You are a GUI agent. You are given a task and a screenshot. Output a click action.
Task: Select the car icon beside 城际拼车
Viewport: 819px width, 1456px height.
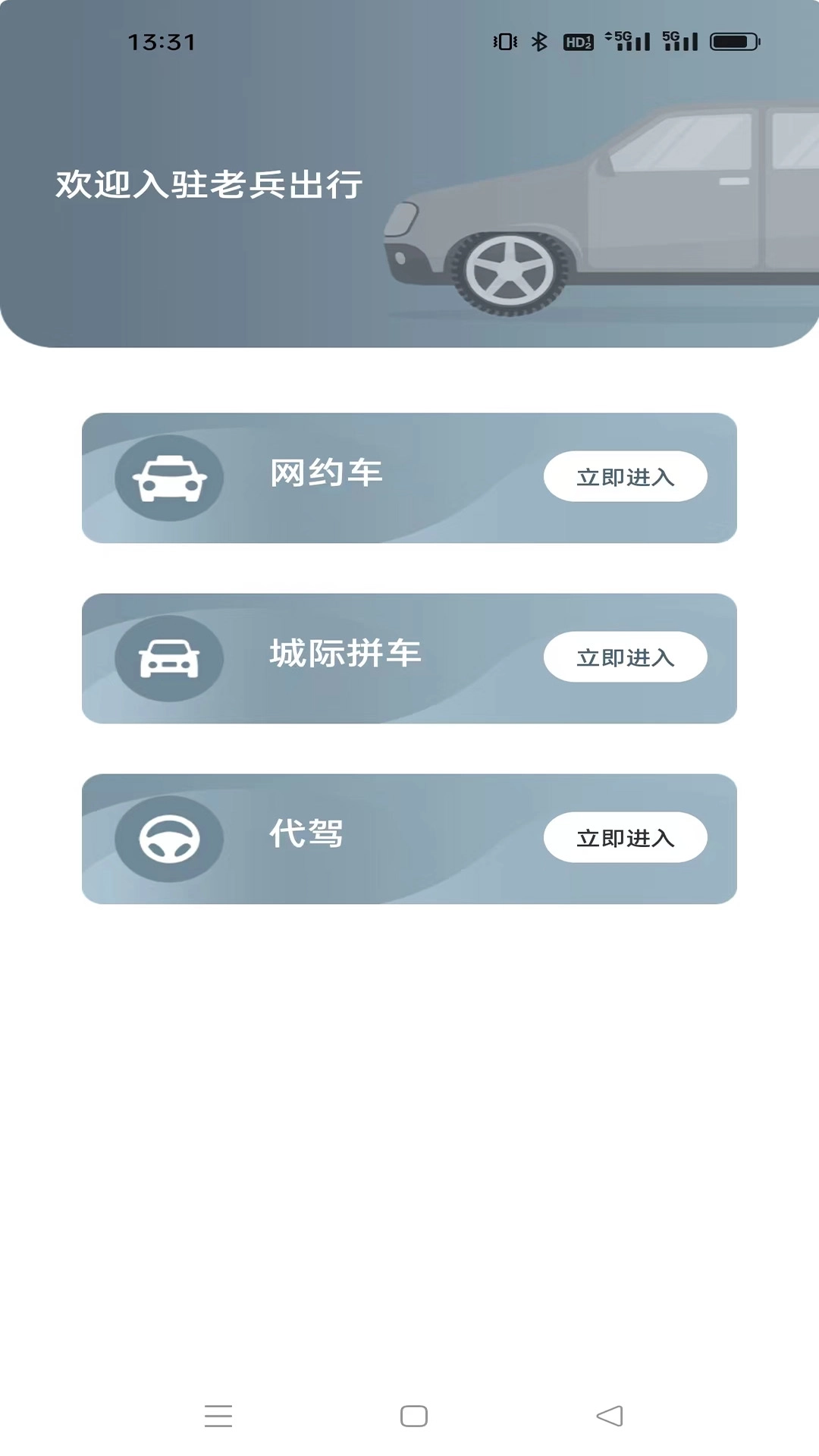coord(169,658)
